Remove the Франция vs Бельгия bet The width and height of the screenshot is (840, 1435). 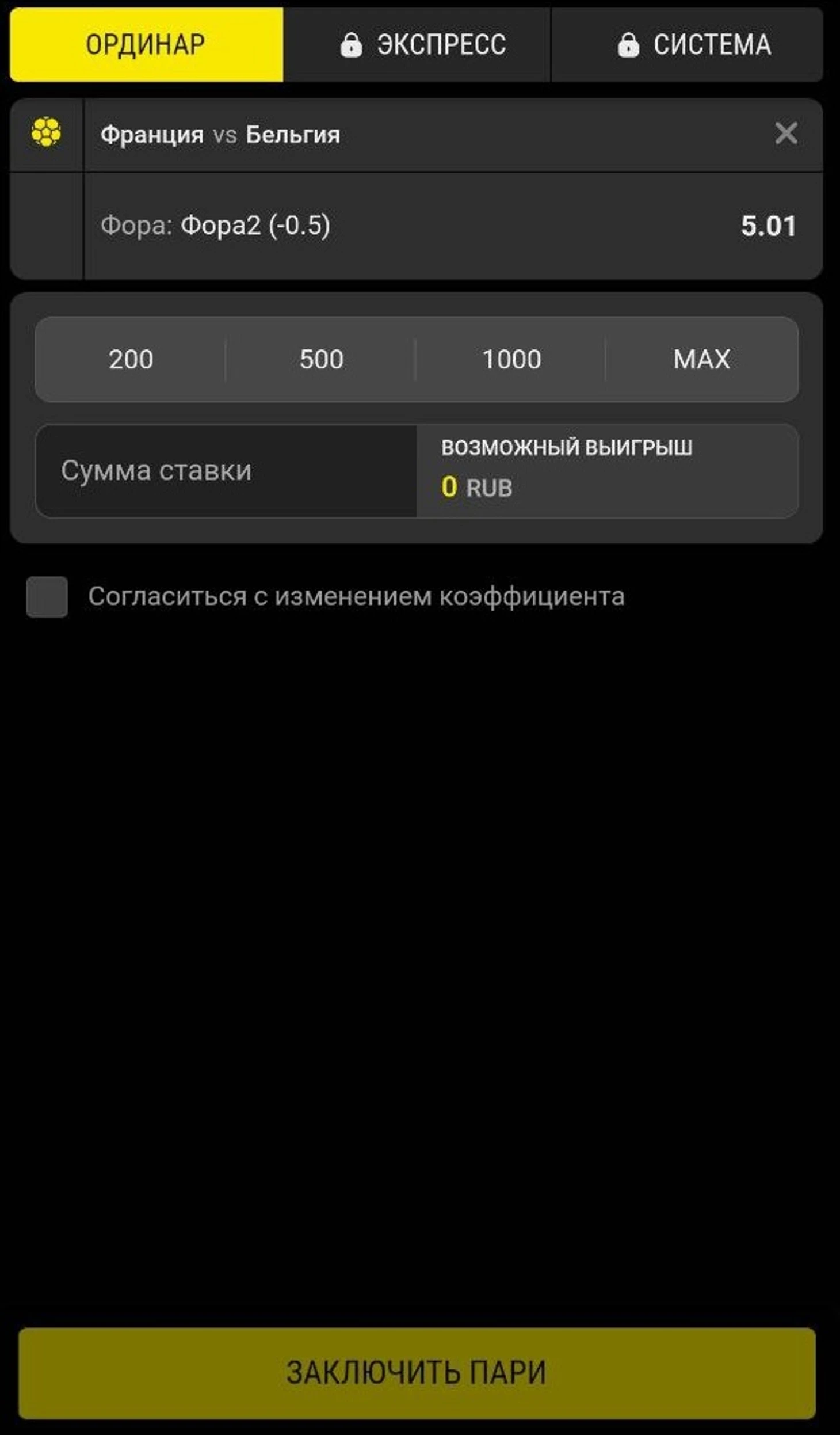pyautogui.click(x=786, y=134)
